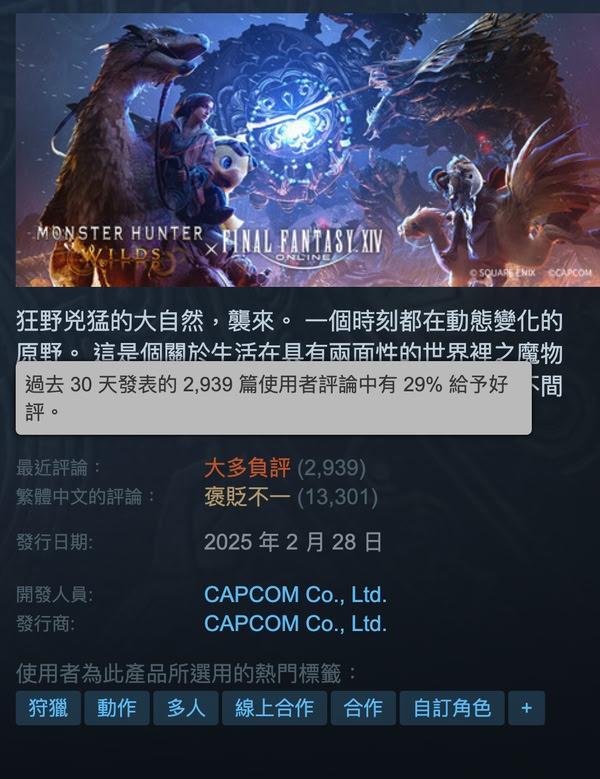
Task: Select the 動作 tag
Action: point(117,708)
